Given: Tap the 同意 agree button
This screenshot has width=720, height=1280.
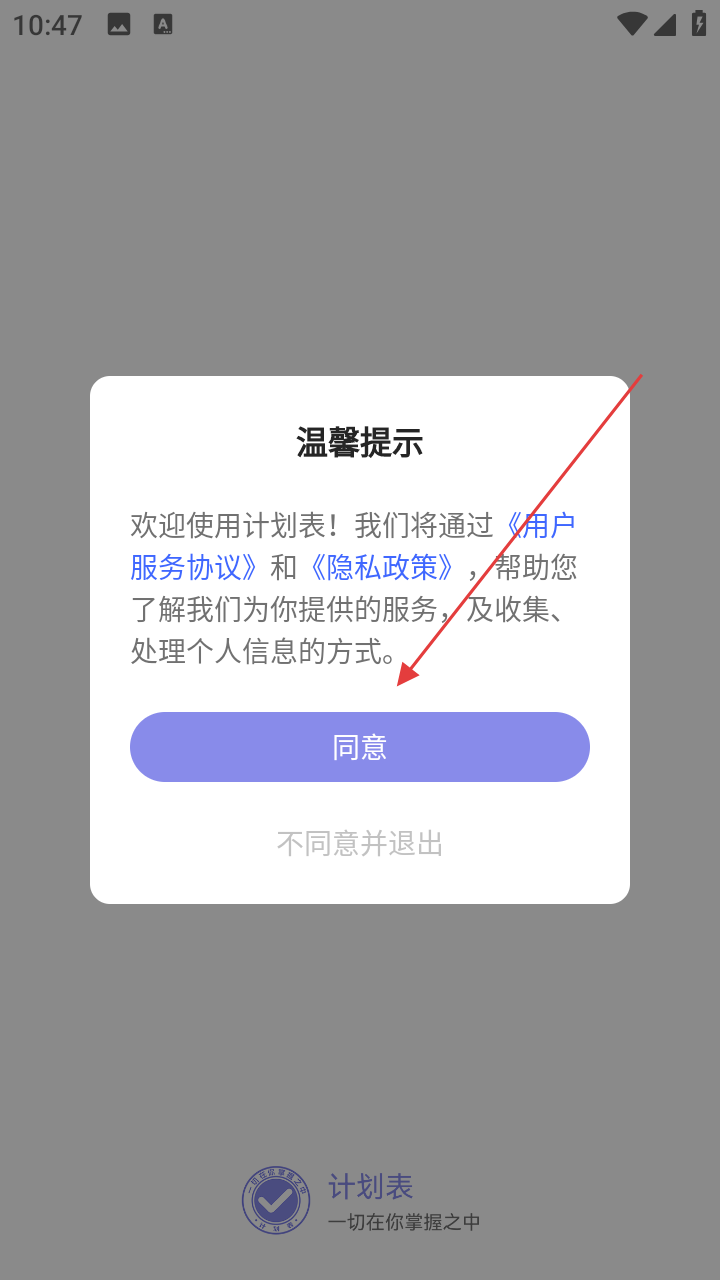Looking at the screenshot, I should pyautogui.click(x=359, y=747).
